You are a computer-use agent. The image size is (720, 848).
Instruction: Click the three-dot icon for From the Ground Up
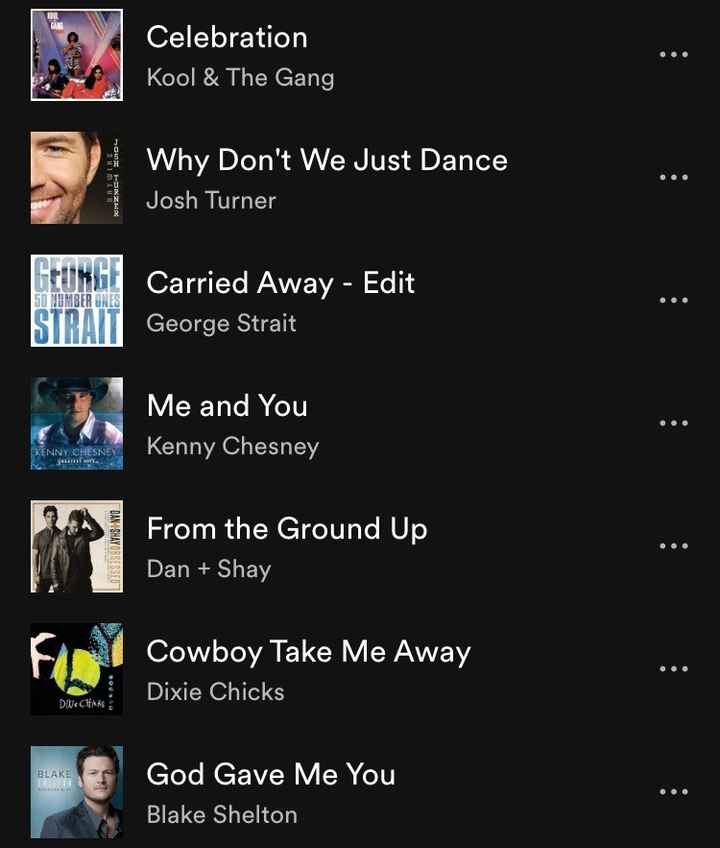pyautogui.click(x=675, y=545)
